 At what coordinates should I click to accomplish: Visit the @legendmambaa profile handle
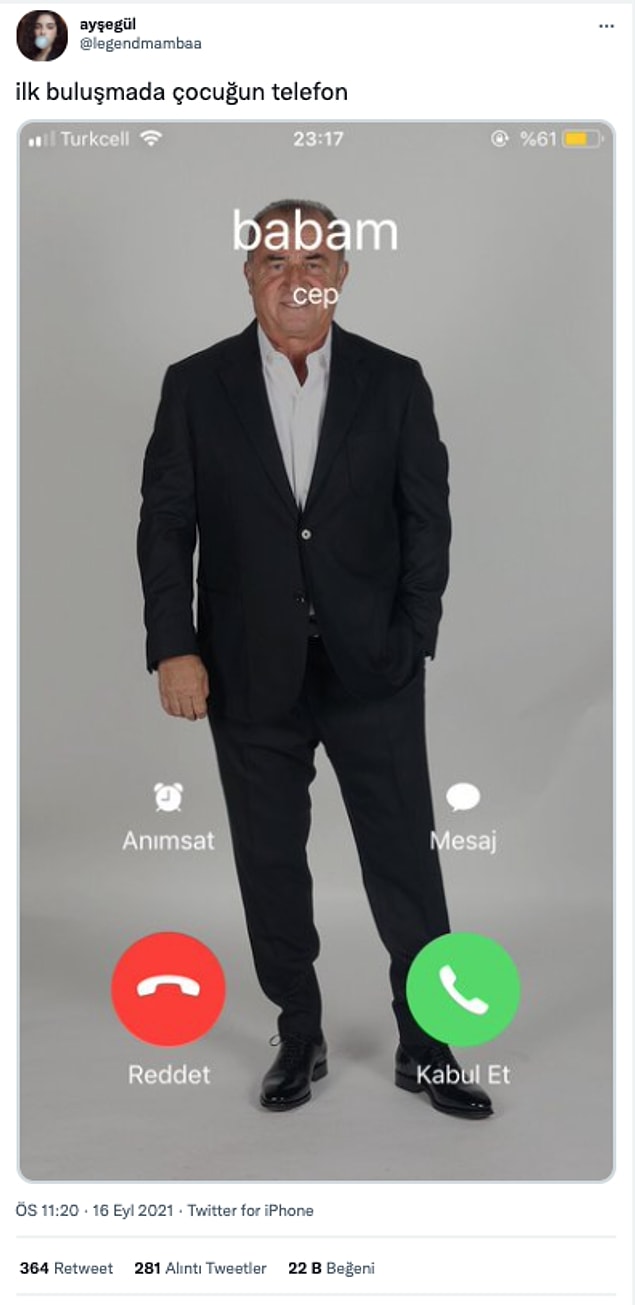pyautogui.click(x=140, y=44)
